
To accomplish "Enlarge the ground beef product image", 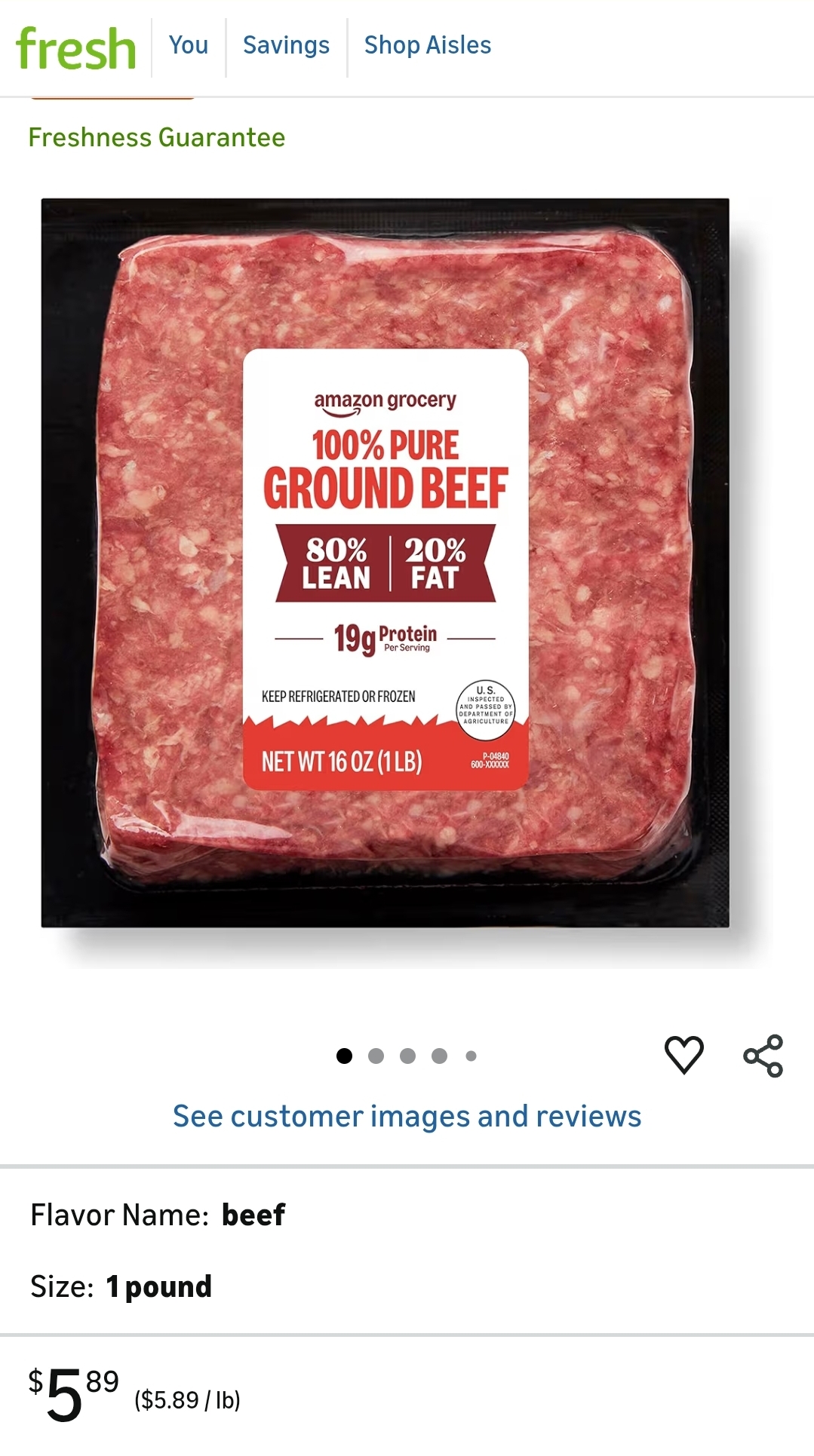I will pyautogui.click(x=385, y=562).
